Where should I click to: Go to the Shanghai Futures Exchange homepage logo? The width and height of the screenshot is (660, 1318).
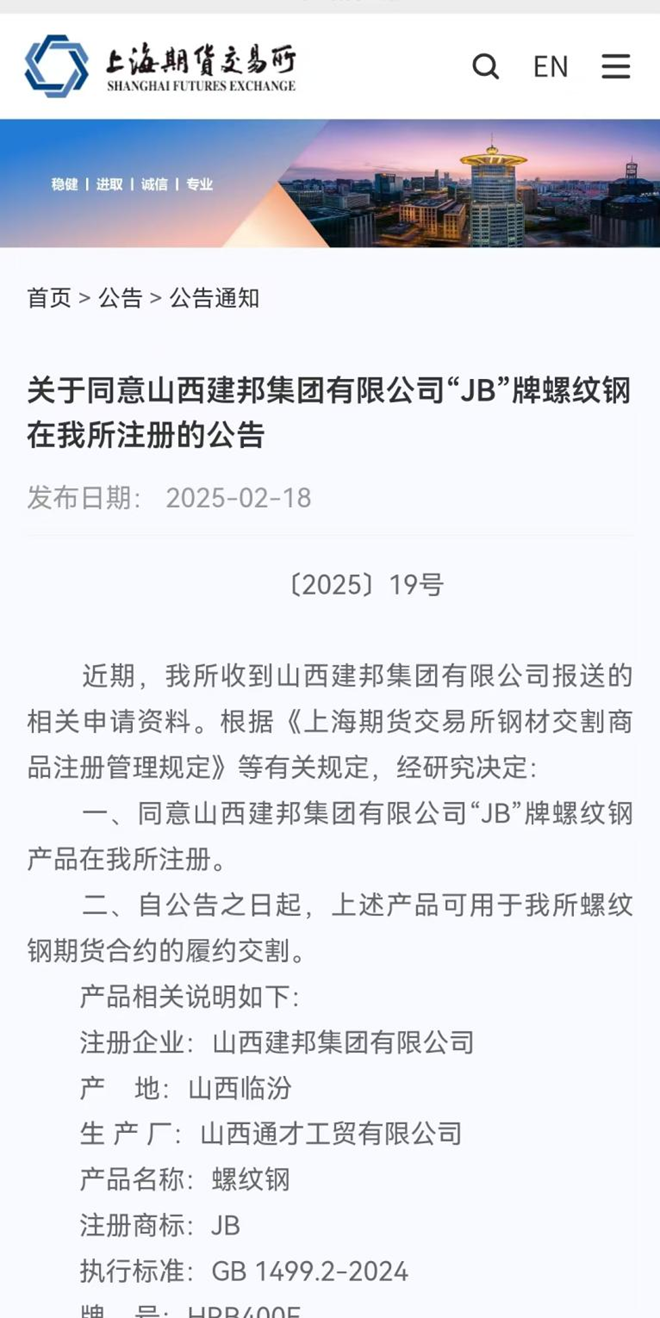(160, 66)
